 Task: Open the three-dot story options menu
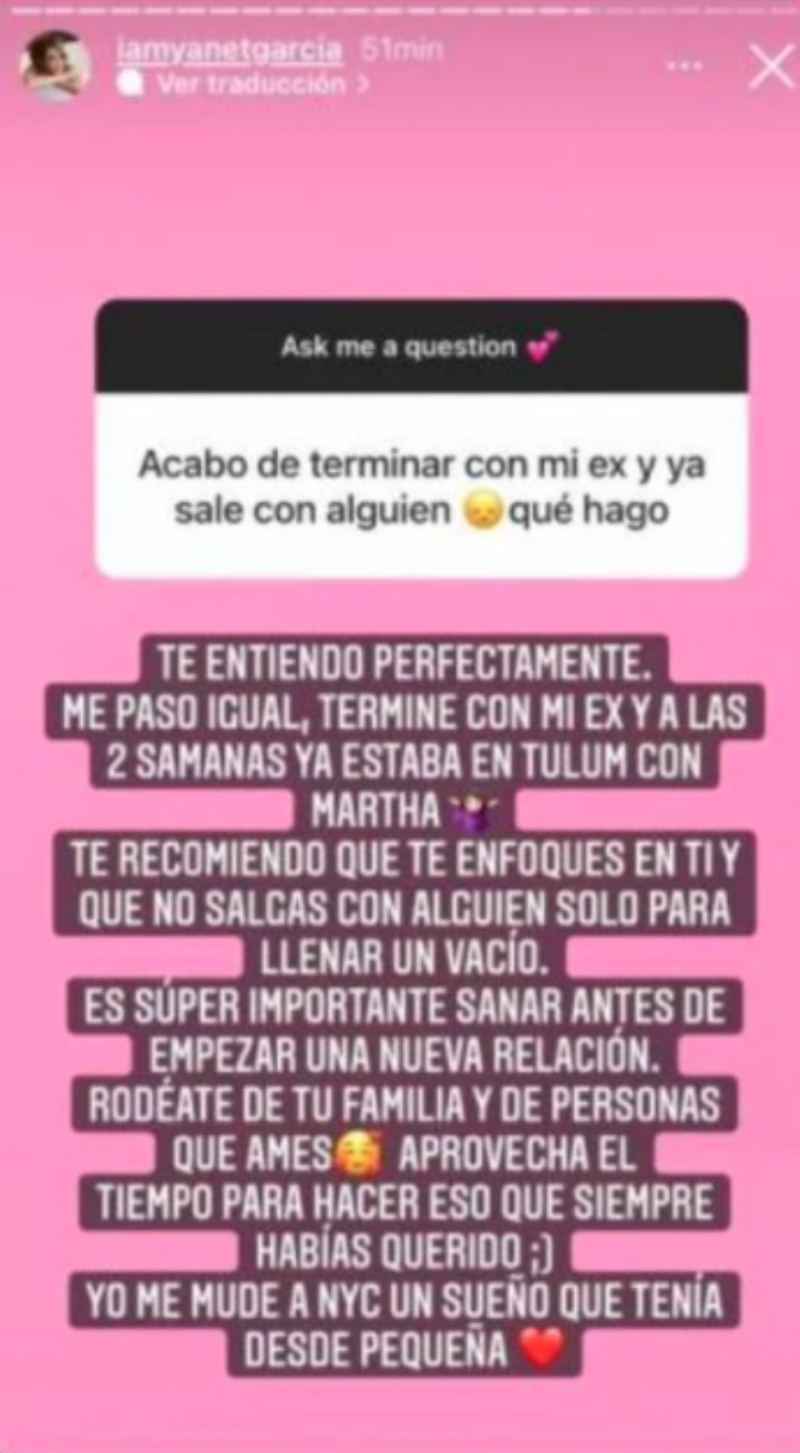[x=685, y=67]
